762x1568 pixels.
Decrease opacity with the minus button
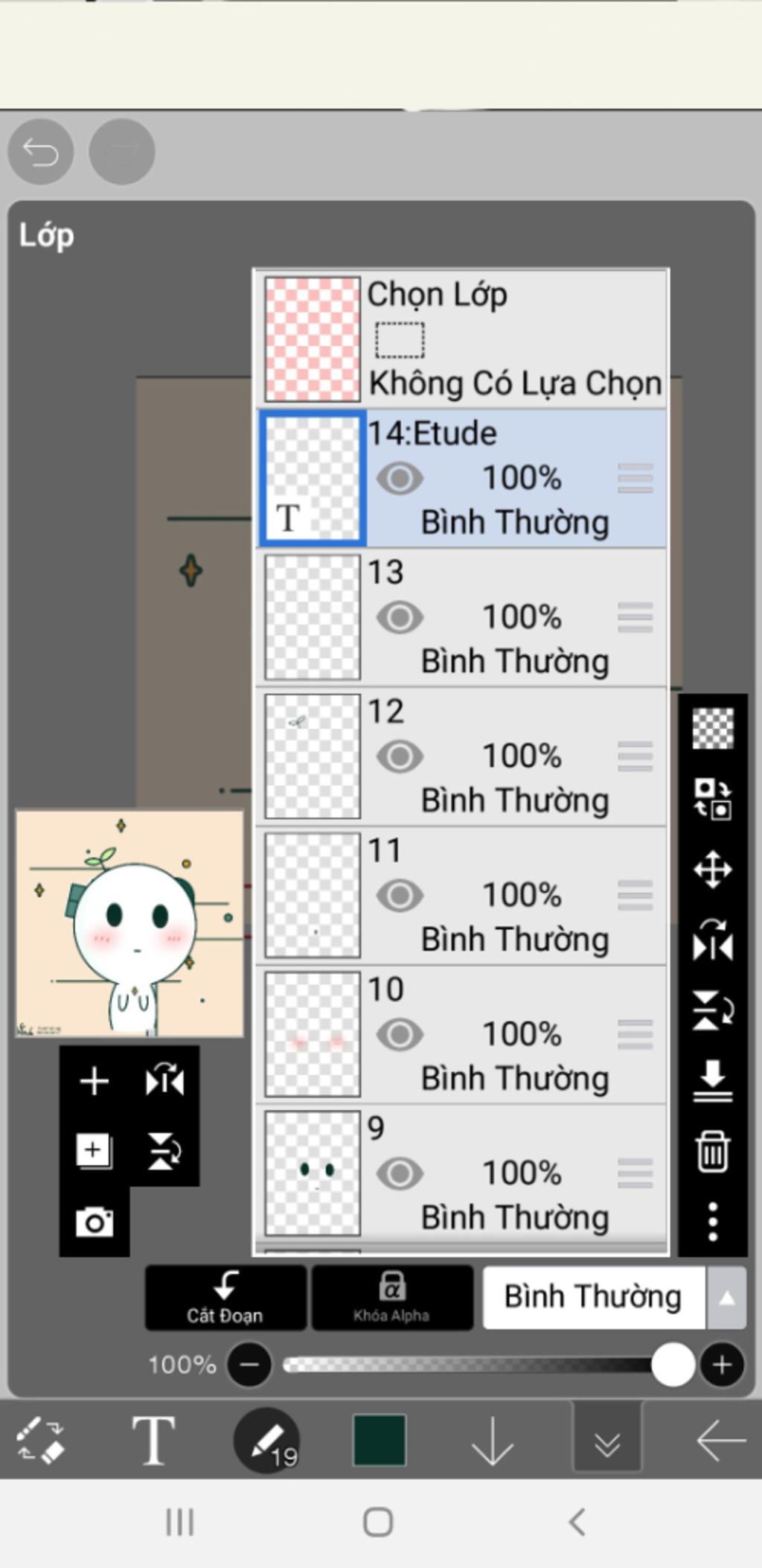click(x=249, y=1365)
